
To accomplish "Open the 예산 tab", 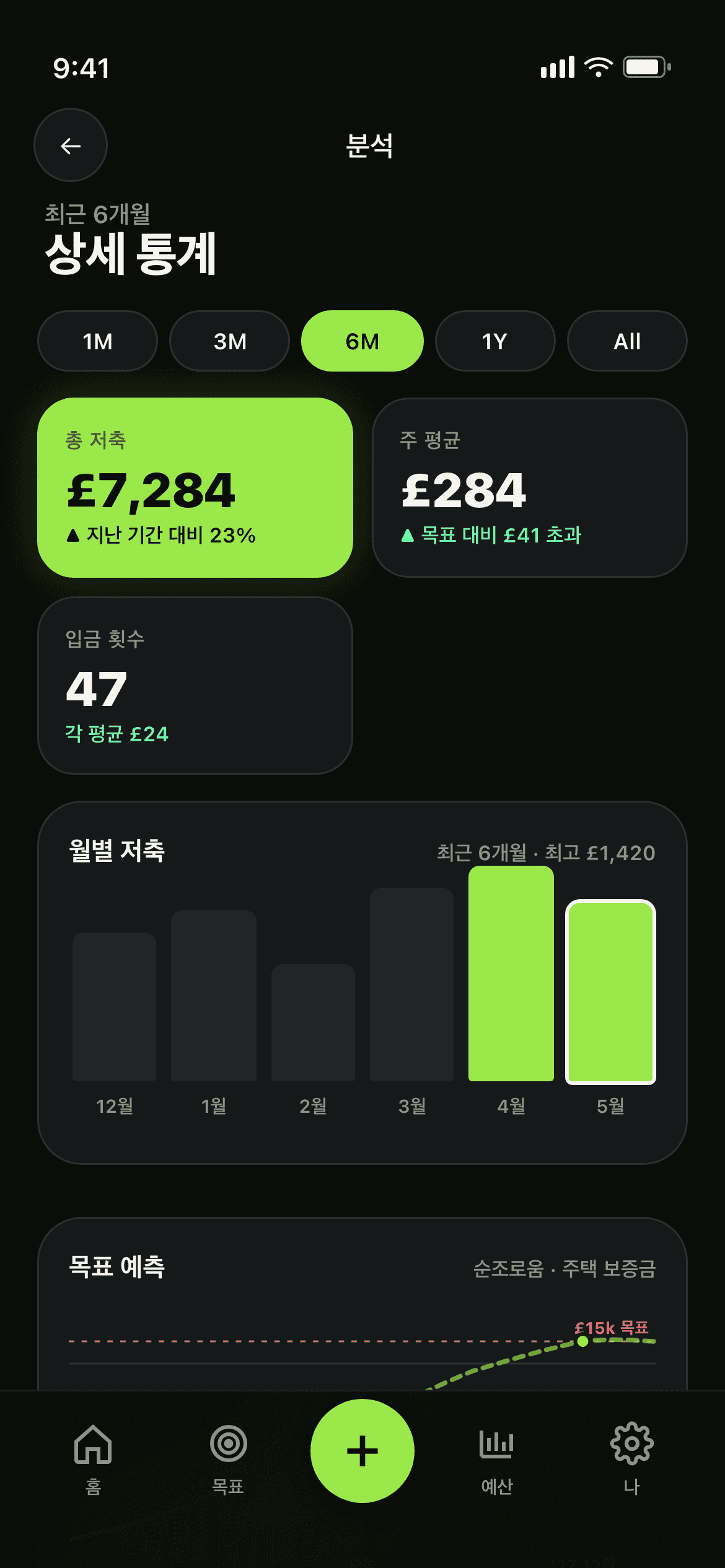I will (497, 1459).
